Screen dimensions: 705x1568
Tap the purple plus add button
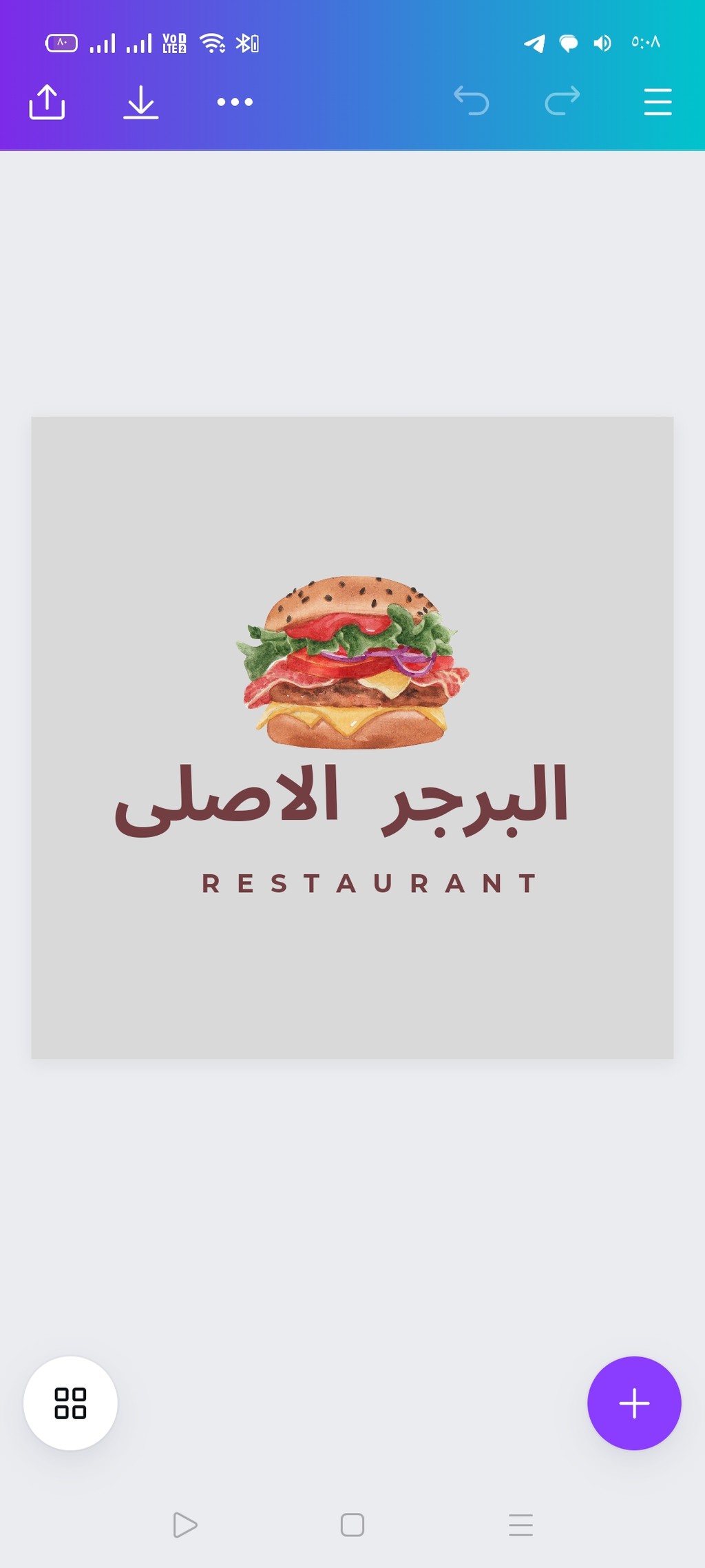pos(634,1403)
